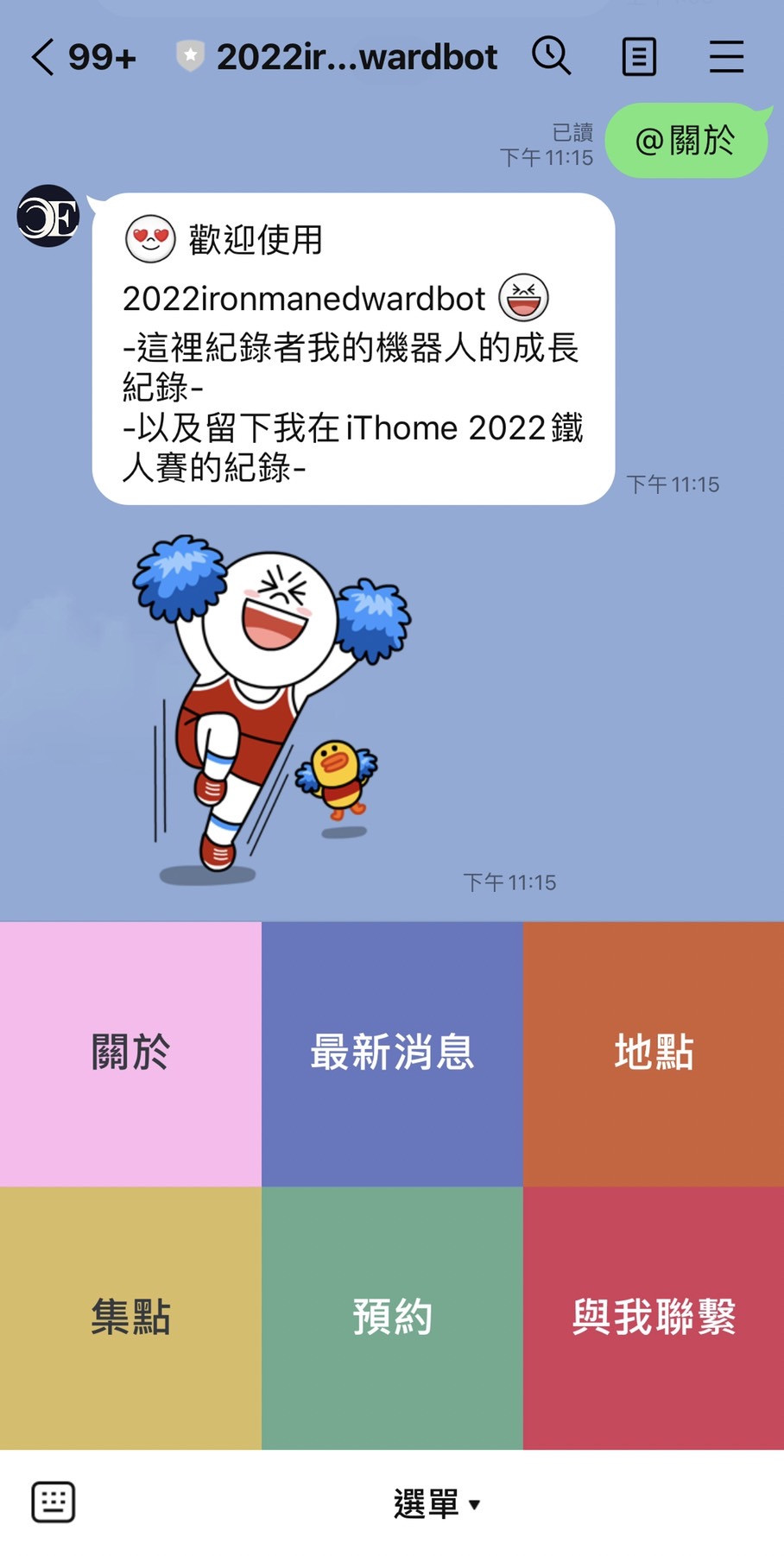
Task: Choose 預約 in the rich menu
Action: 392,1317
